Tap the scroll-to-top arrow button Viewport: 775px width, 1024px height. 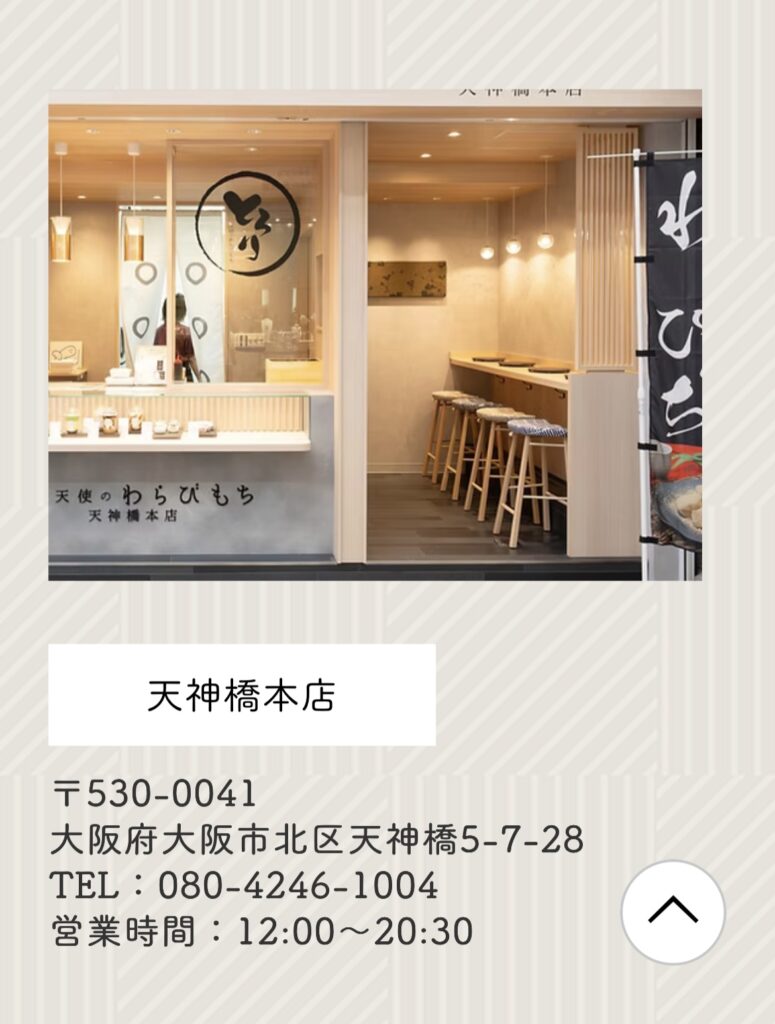pyautogui.click(x=672, y=911)
